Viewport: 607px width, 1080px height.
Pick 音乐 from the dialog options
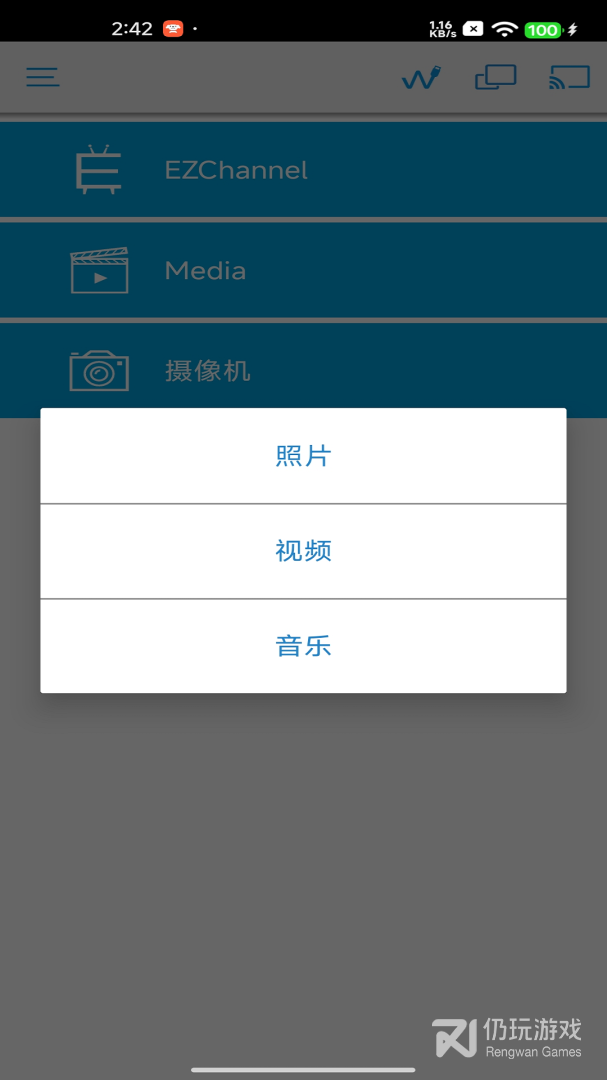[303, 646]
